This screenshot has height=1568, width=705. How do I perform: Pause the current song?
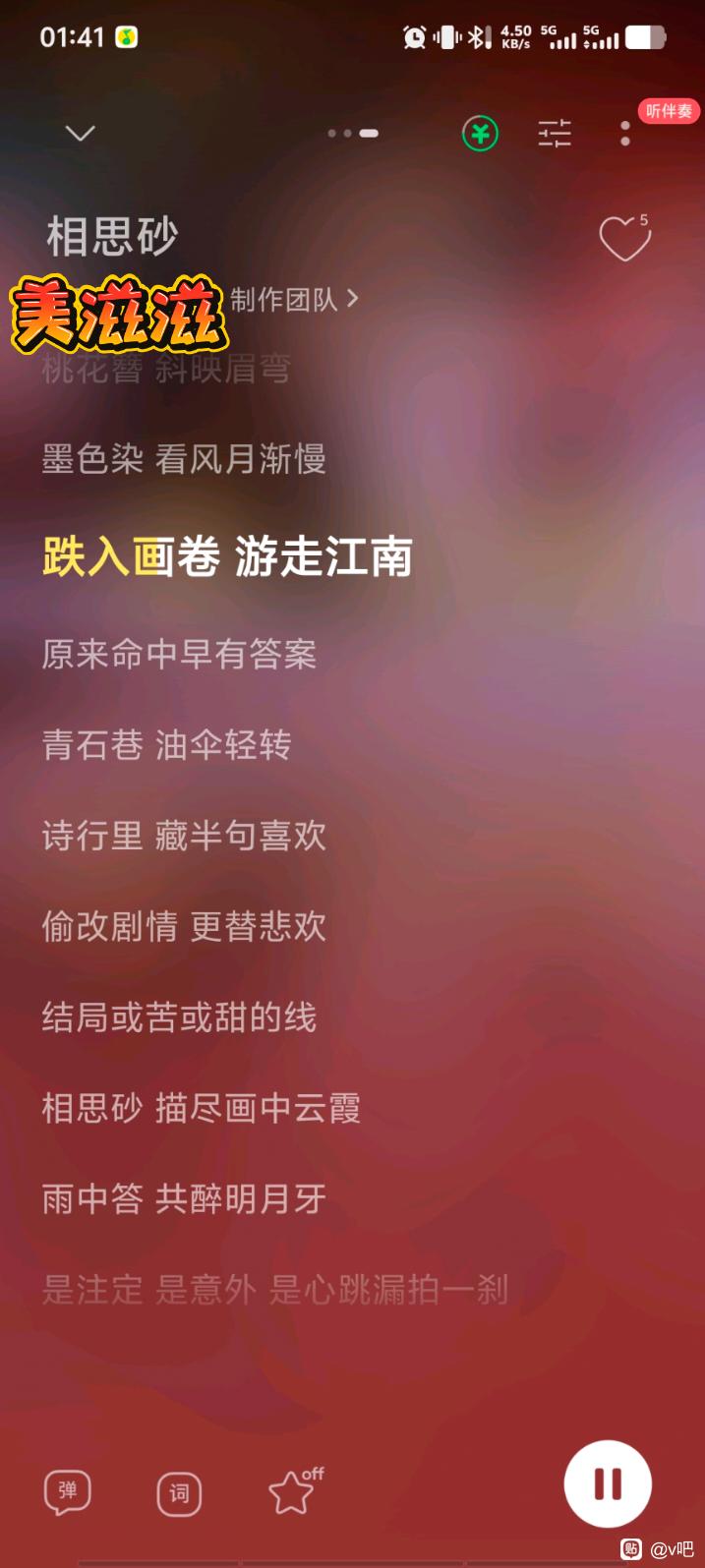pos(607,1484)
